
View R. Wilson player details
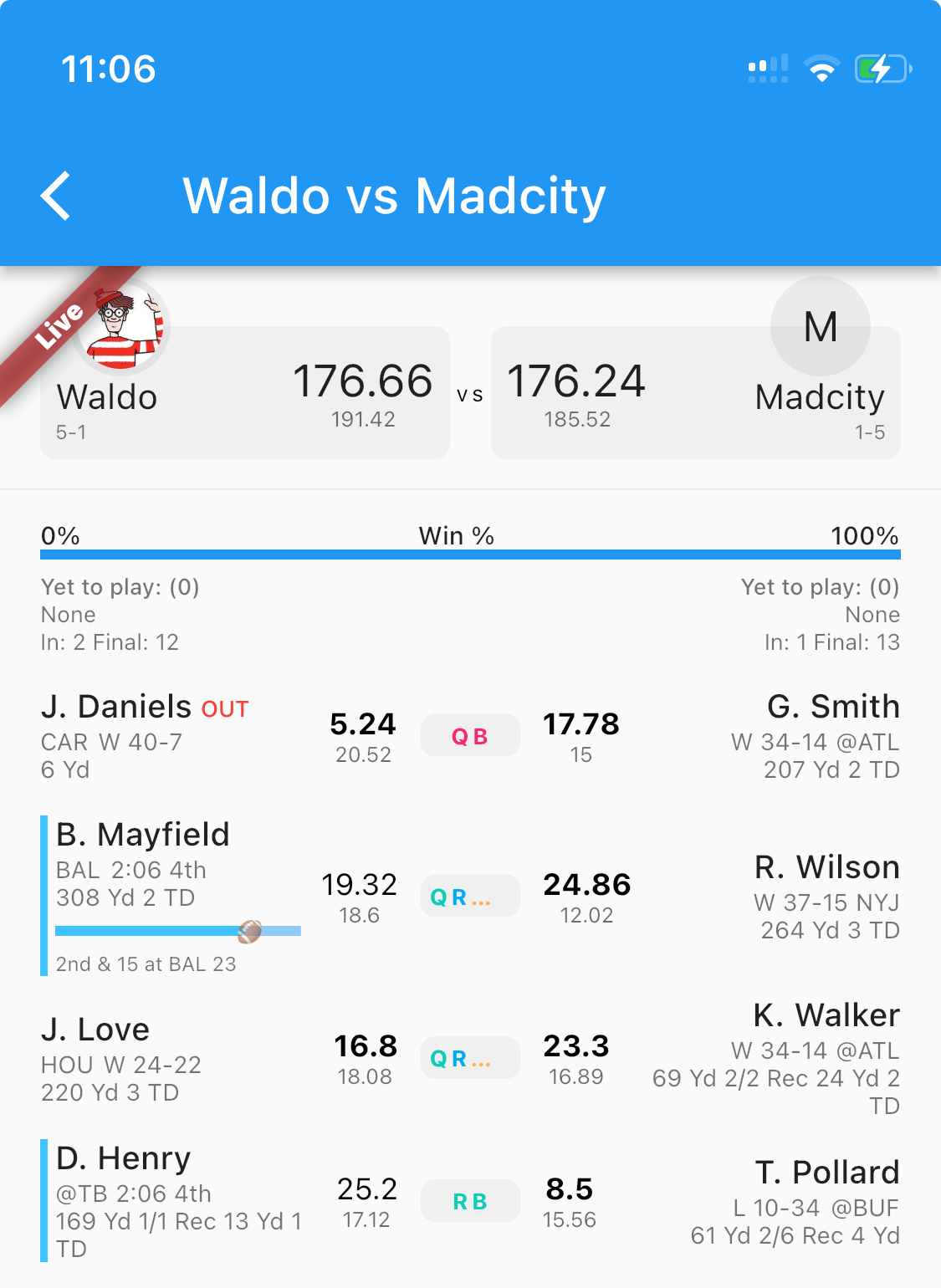point(826,897)
